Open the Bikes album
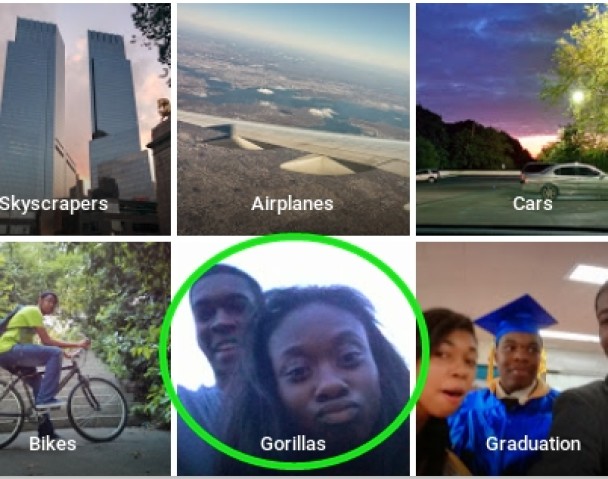The image size is (608, 479). (85, 358)
